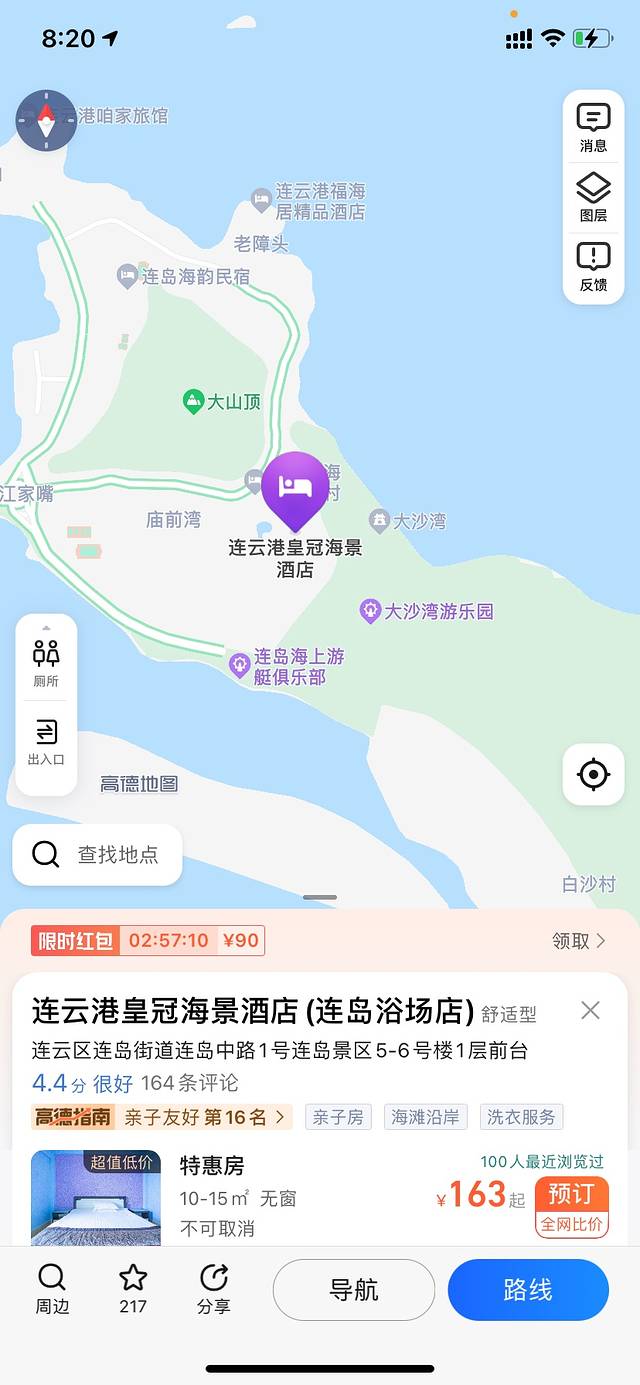Select the 亲子房 tag
640x1385 pixels.
339,1117
